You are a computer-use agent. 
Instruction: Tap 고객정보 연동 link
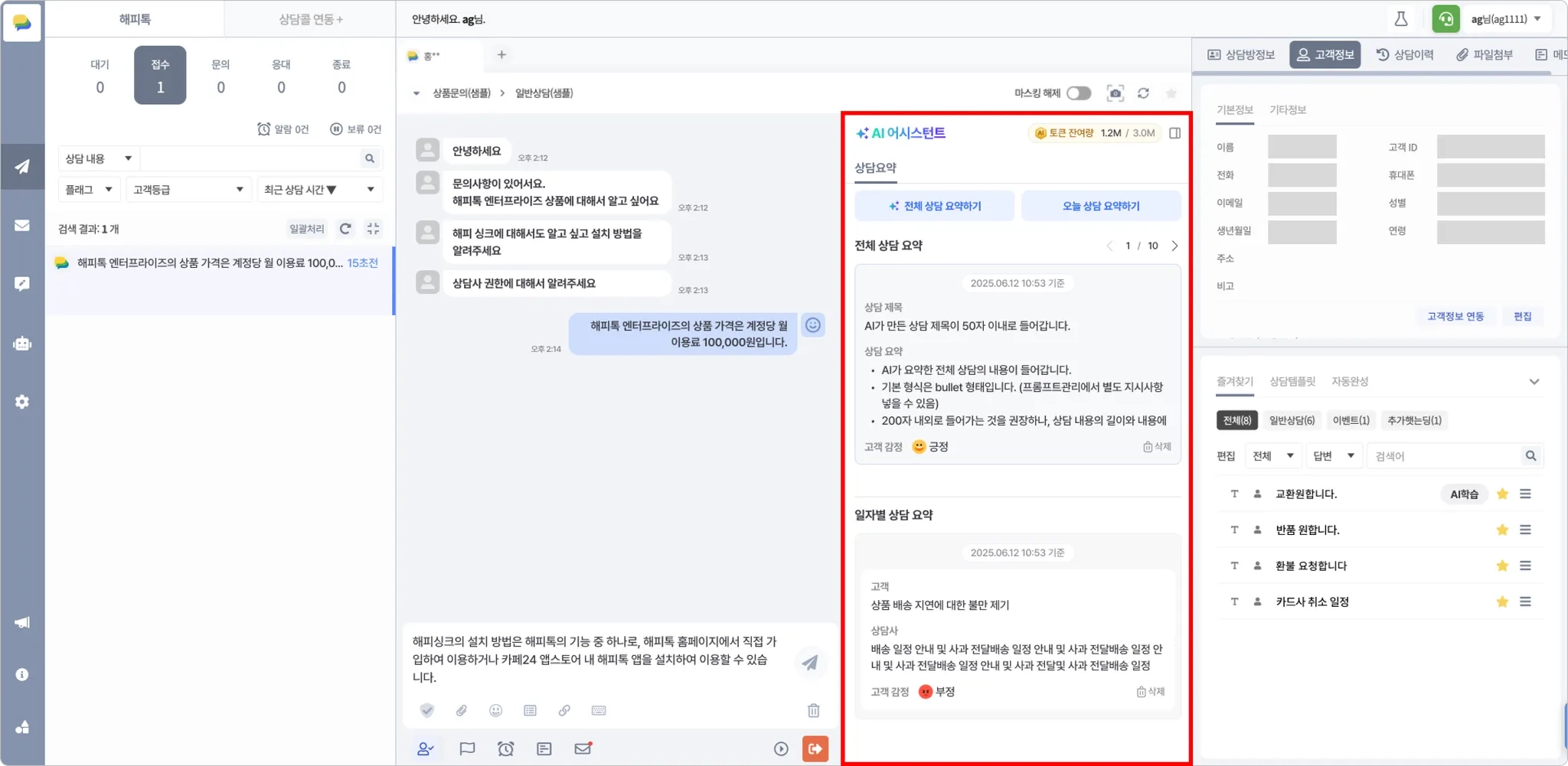click(x=1455, y=316)
